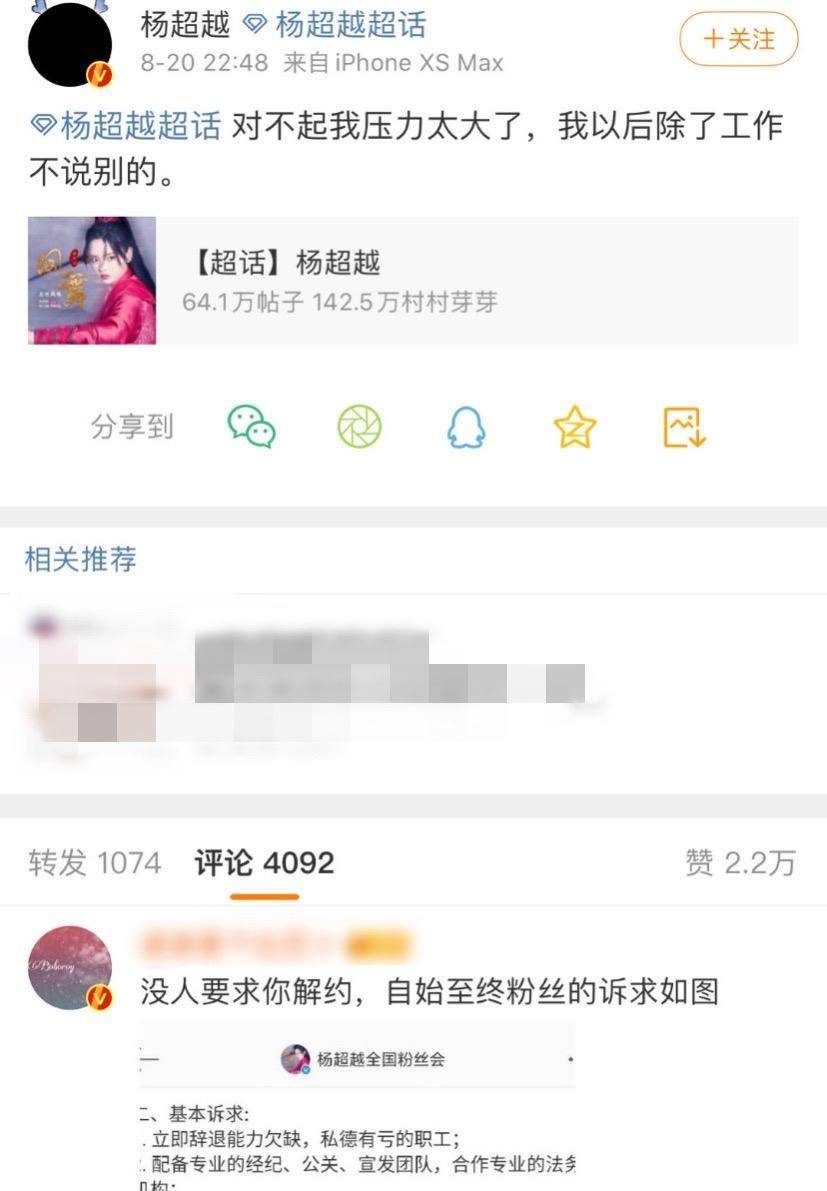This screenshot has width=827, height=1191.
Task: Open the commenter's profile avatar
Action: pyautogui.click(x=70, y=968)
